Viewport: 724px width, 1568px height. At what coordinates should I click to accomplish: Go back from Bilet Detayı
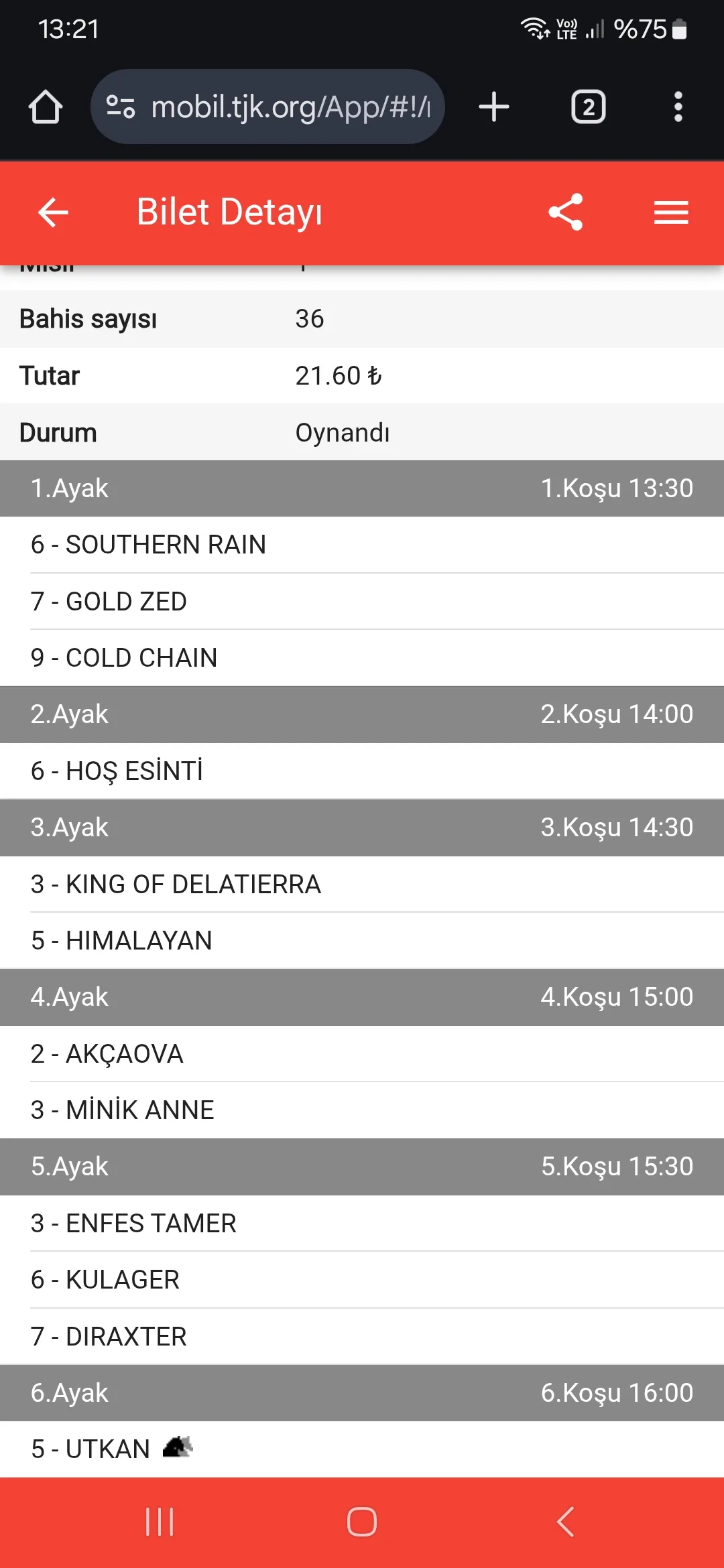53,213
